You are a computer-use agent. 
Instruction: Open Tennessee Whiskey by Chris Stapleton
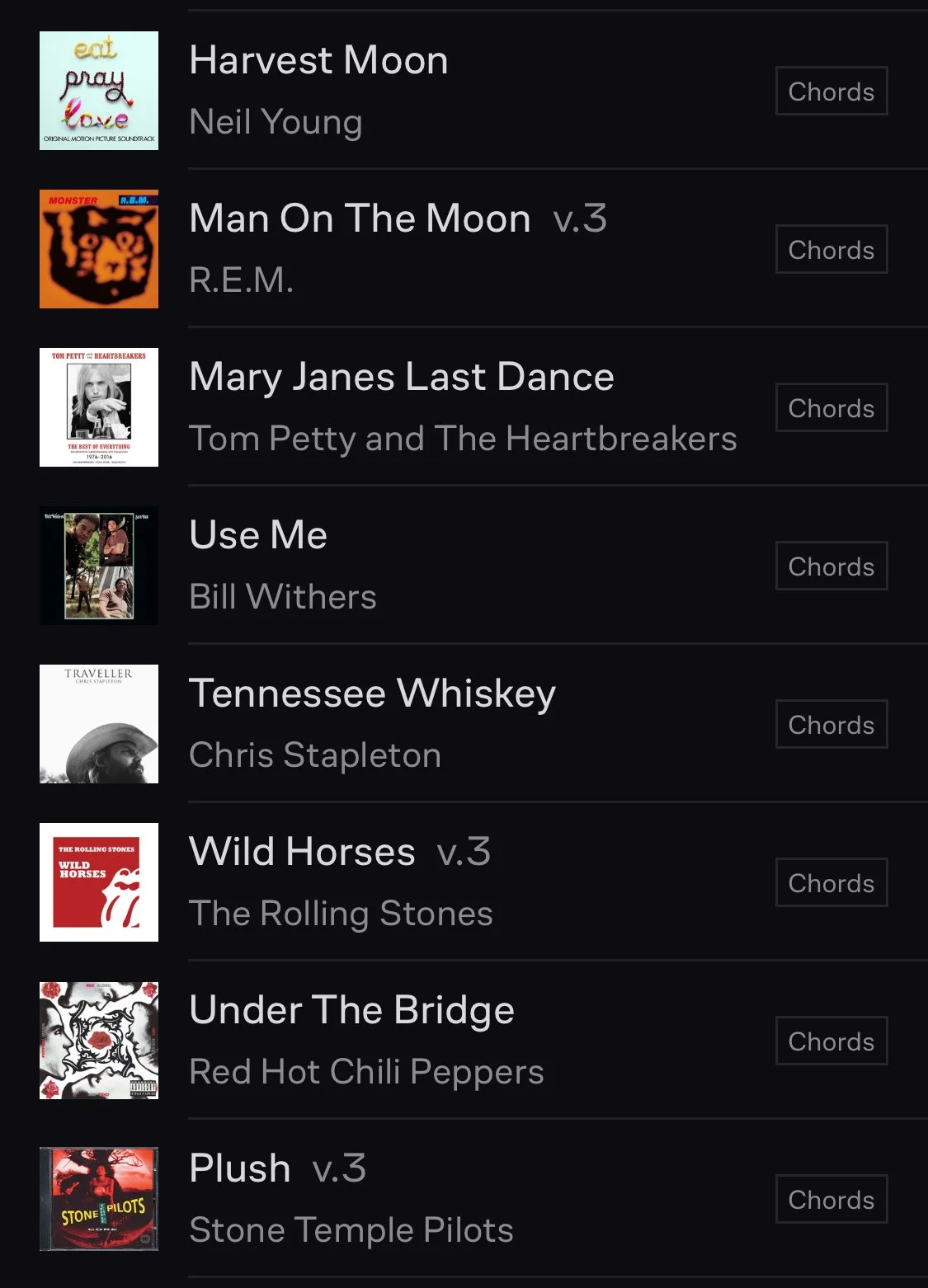(372, 694)
